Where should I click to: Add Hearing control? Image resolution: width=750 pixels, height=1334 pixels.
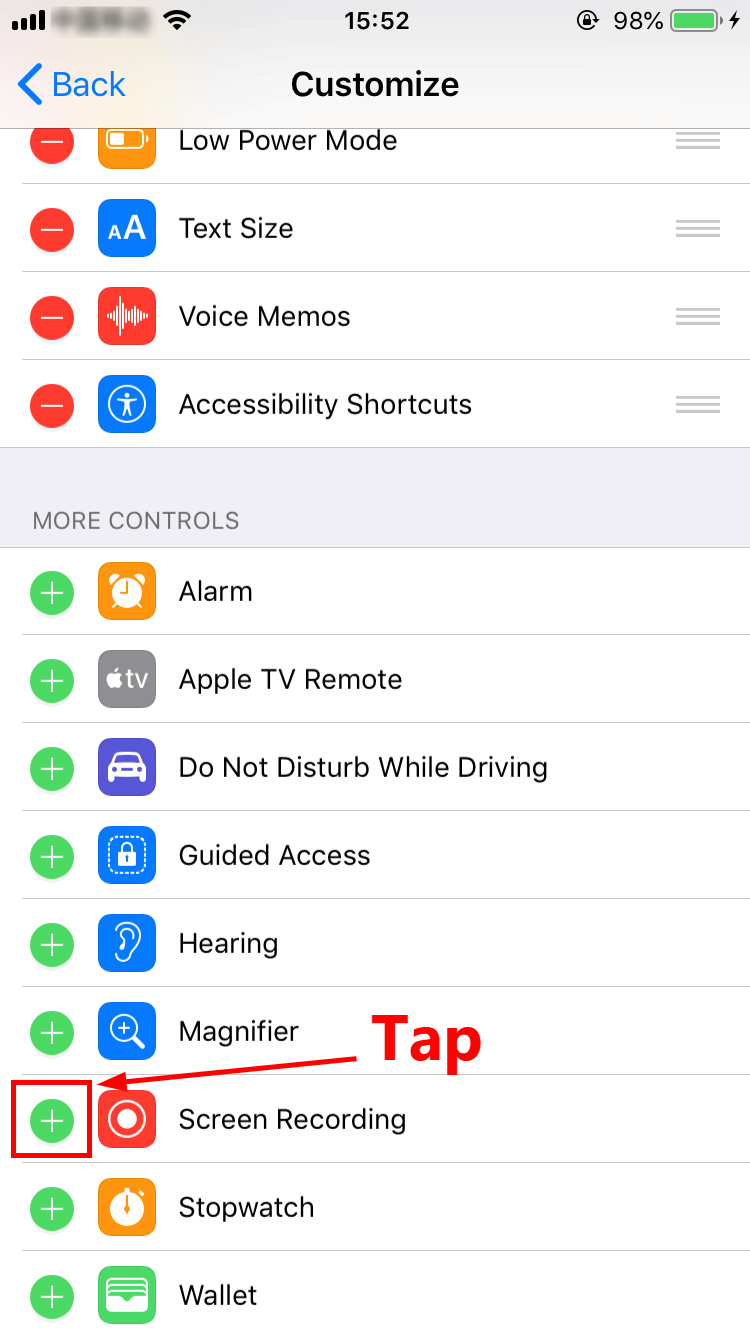(52, 945)
